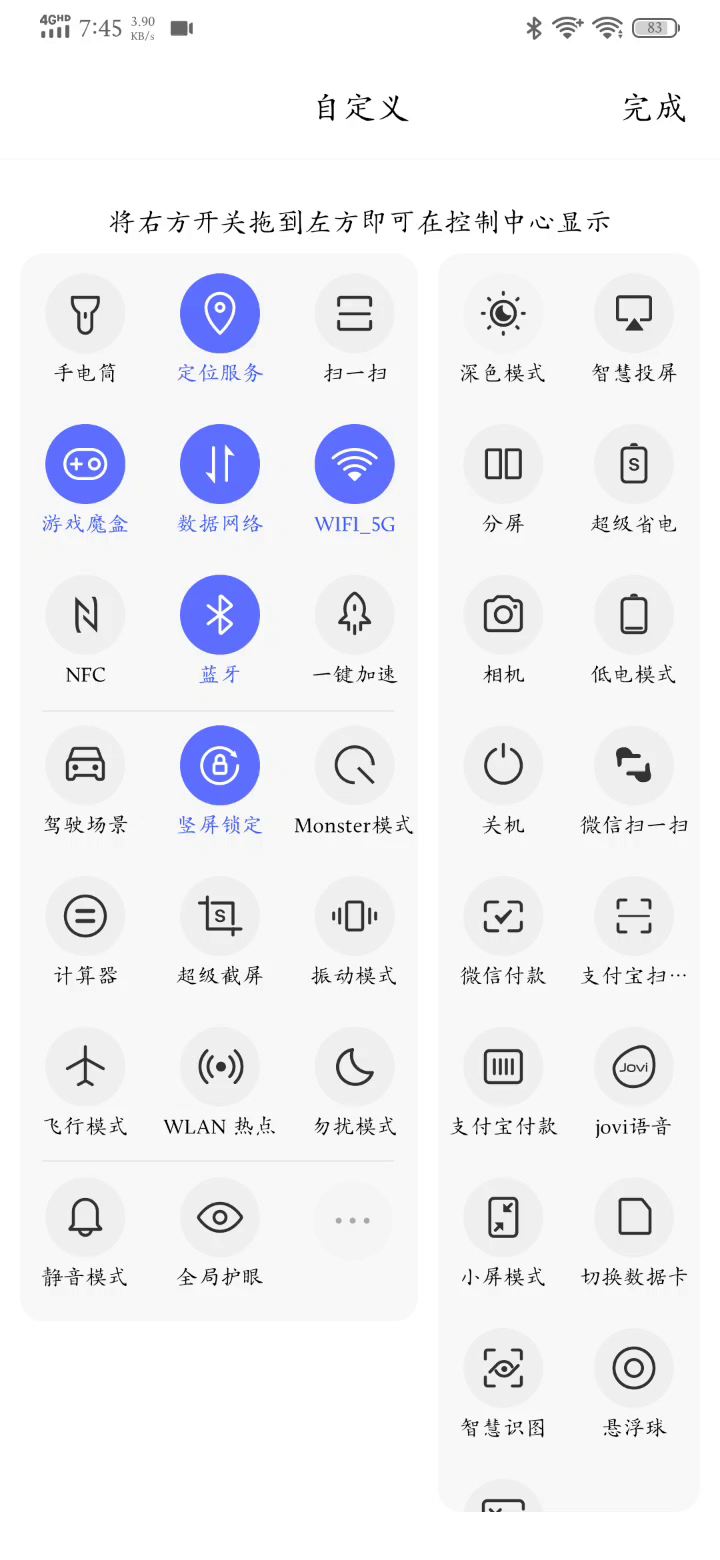The image size is (720, 1560).
Task: Toggle the WIFI_5G switch
Action: pos(354,464)
